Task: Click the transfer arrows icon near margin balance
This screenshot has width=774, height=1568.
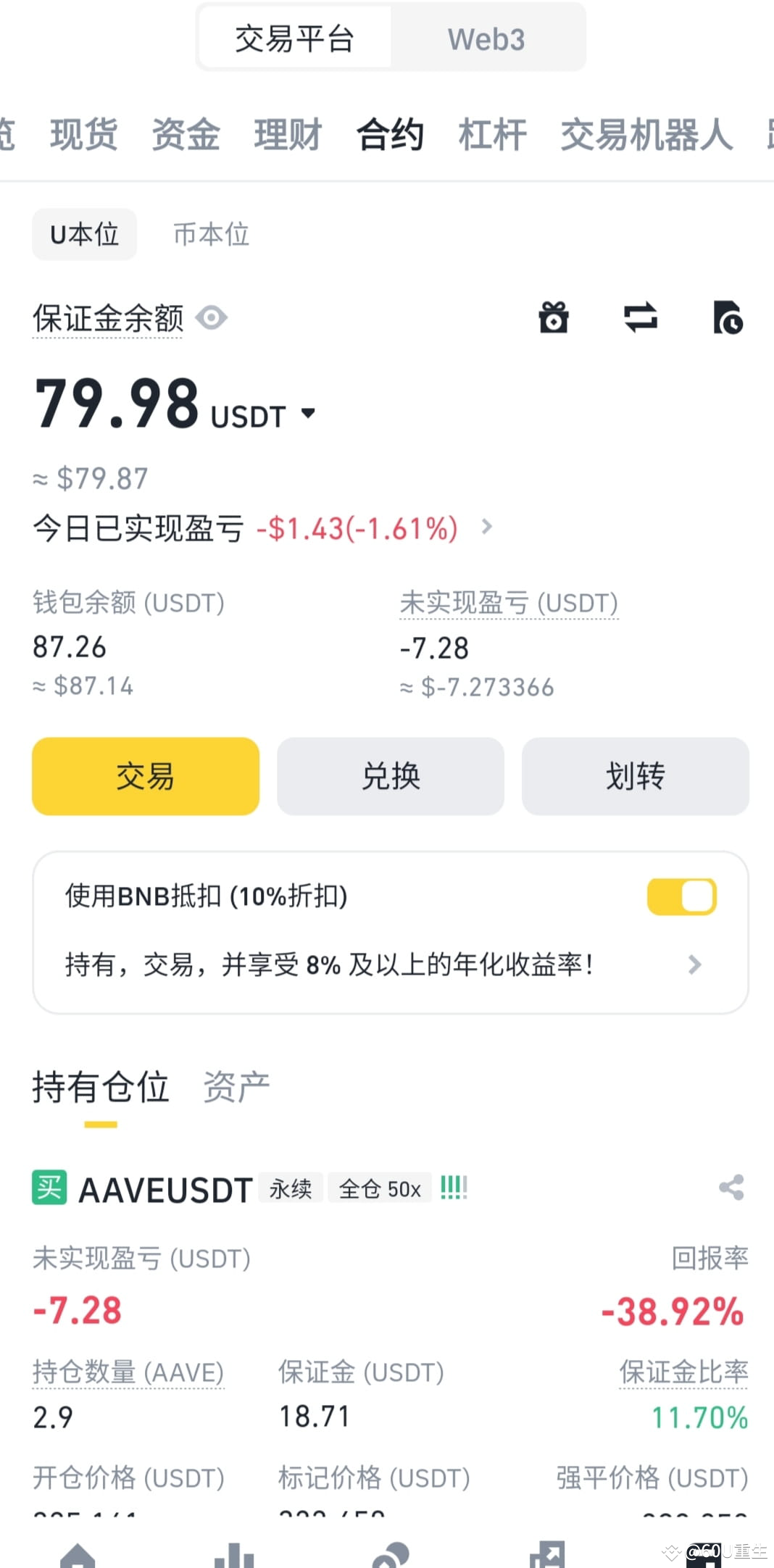Action: click(x=641, y=318)
